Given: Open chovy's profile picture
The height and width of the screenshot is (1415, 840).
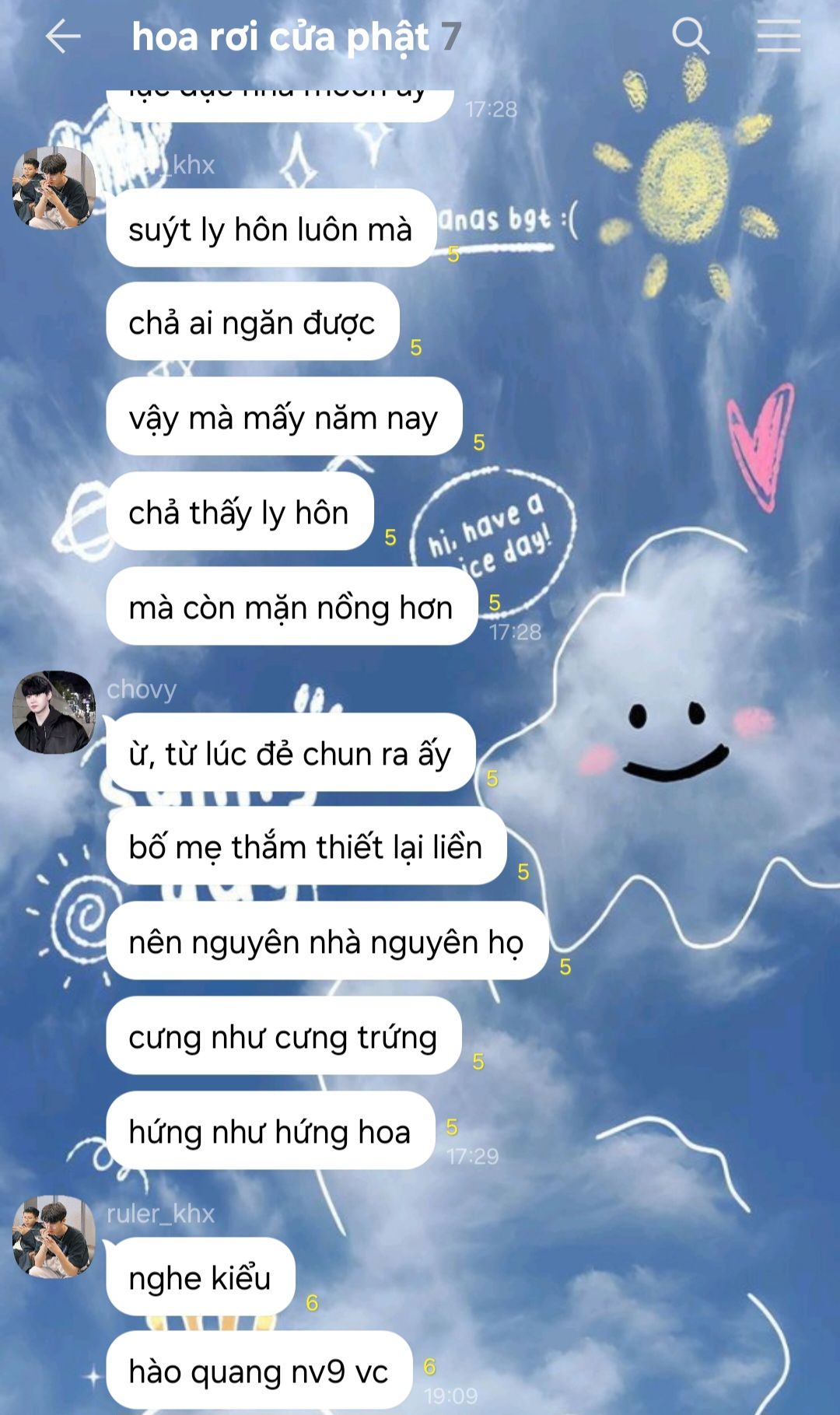Looking at the screenshot, I should pyautogui.click(x=54, y=712).
